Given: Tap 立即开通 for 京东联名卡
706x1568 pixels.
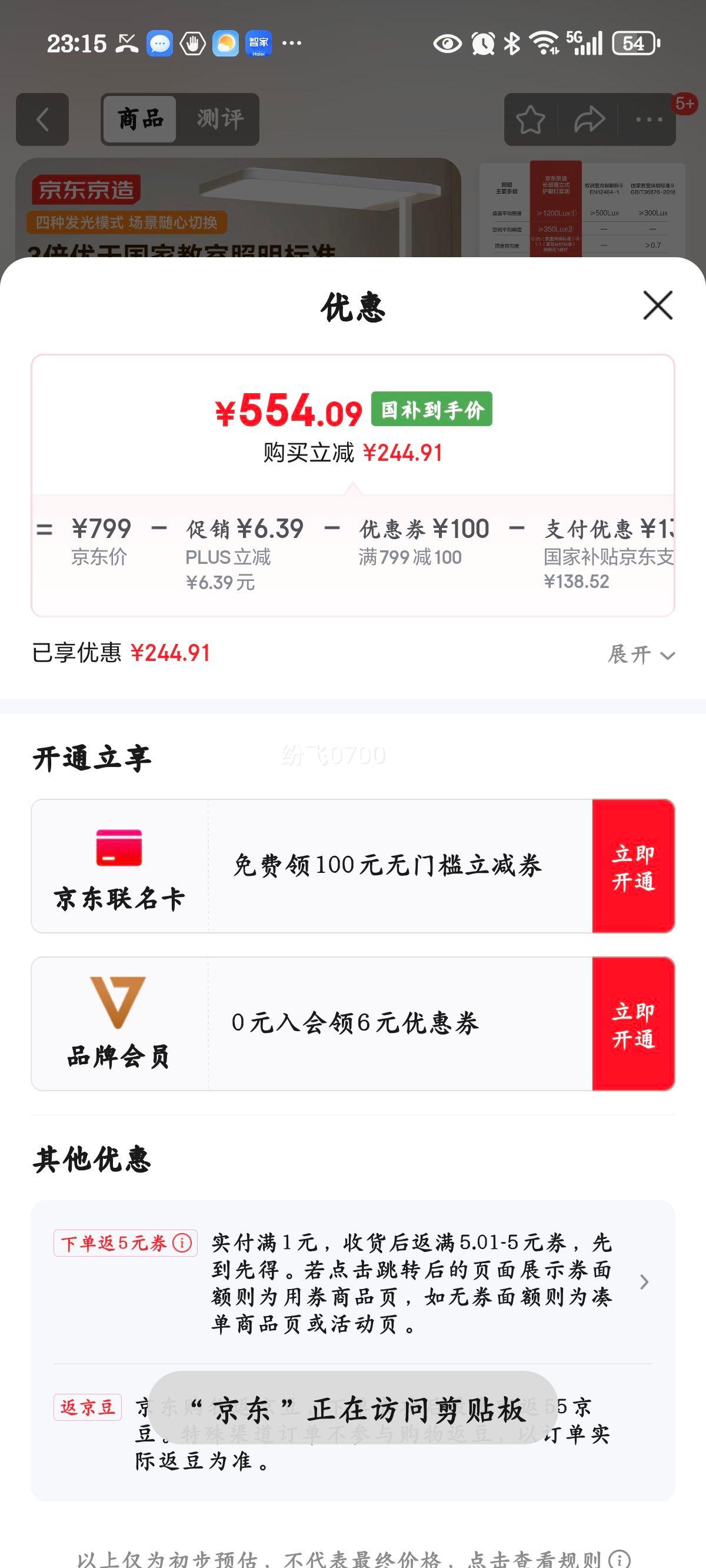Looking at the screenshot, I should (633, 866).
